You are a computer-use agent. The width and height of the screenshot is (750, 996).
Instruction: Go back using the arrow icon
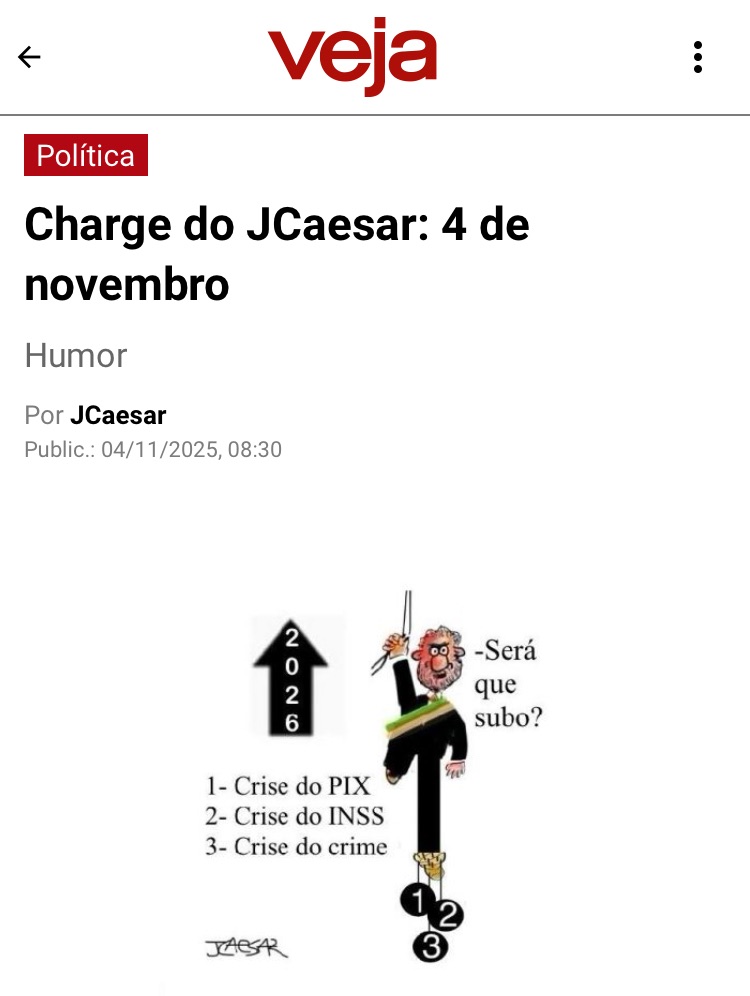pos(29,57)
